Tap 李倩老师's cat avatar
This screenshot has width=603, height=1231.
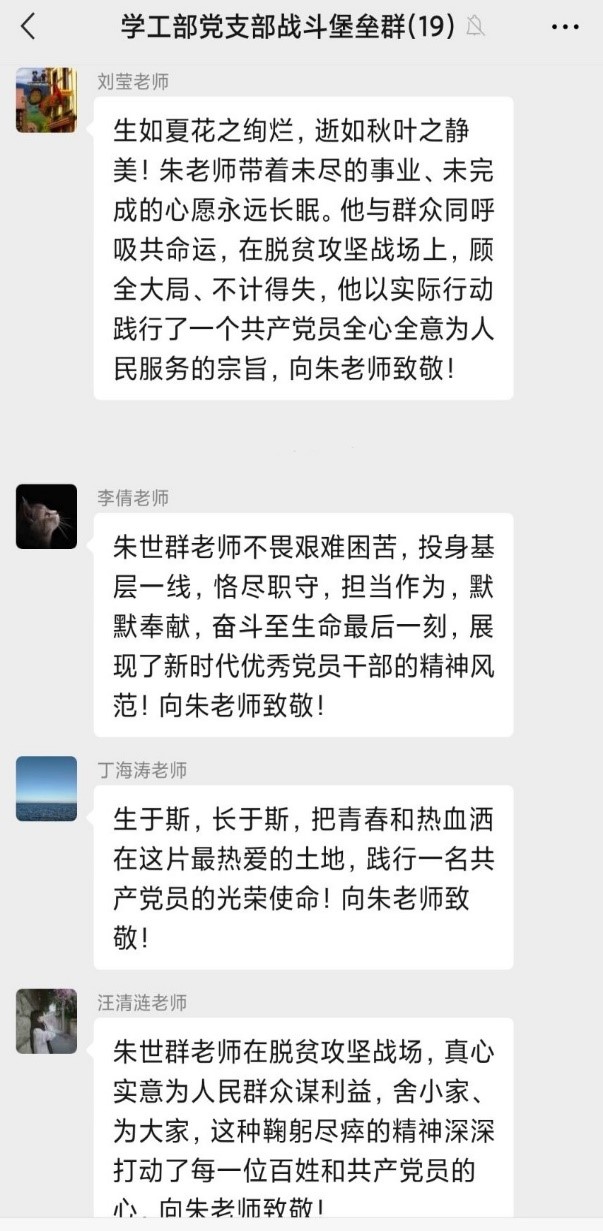46,516
